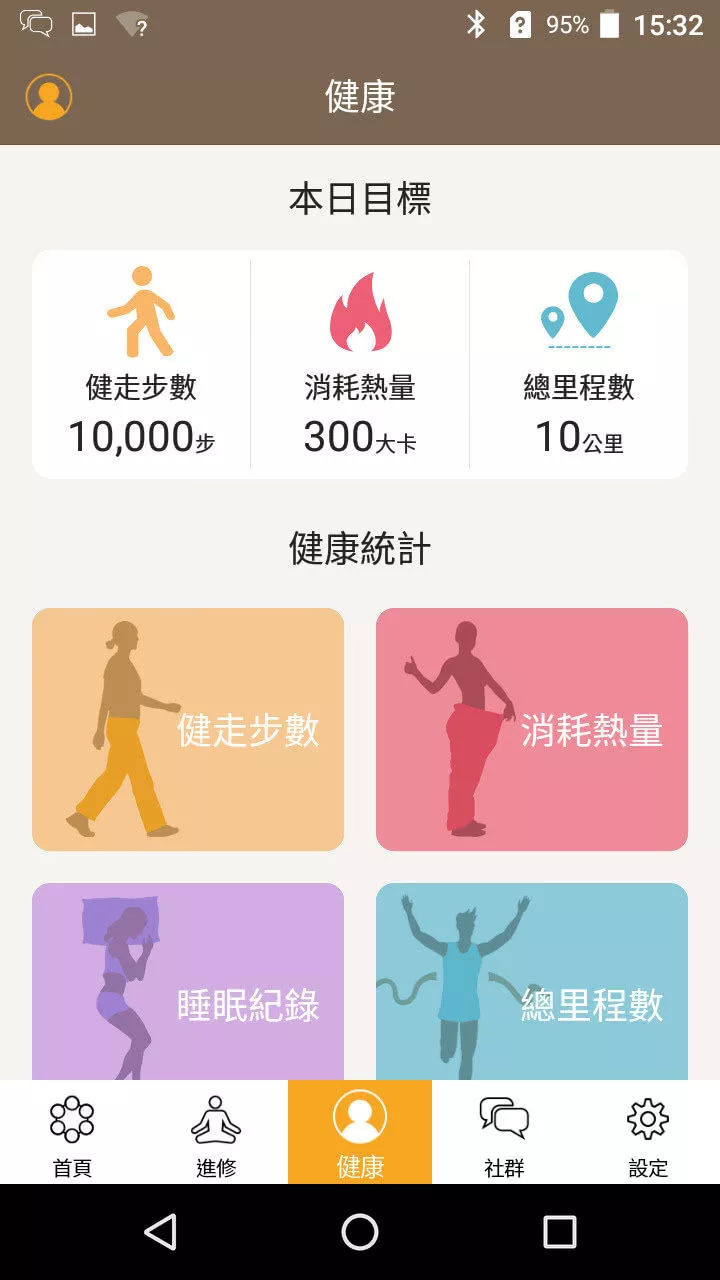Switch to the 社群 tab

(x=504, y=1133)
